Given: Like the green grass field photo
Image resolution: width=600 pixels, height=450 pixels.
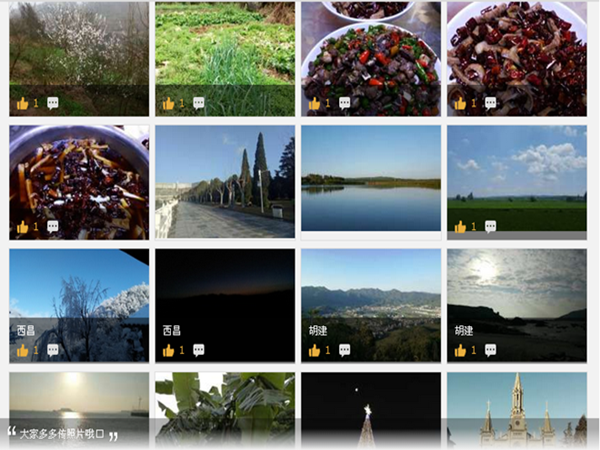Looking at the screenshot, I should click(x=168, y=103).
